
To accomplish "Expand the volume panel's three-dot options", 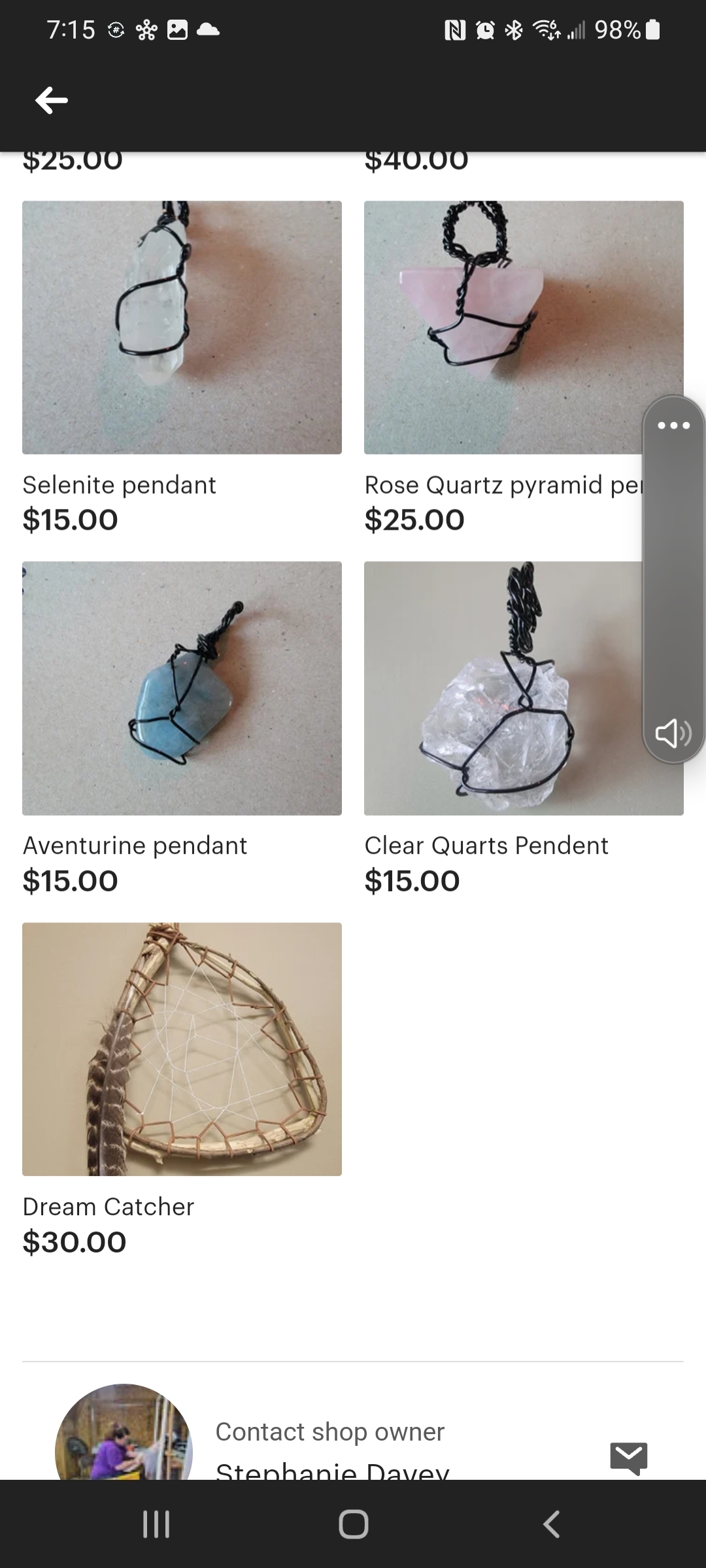I will tap(674, 426).
